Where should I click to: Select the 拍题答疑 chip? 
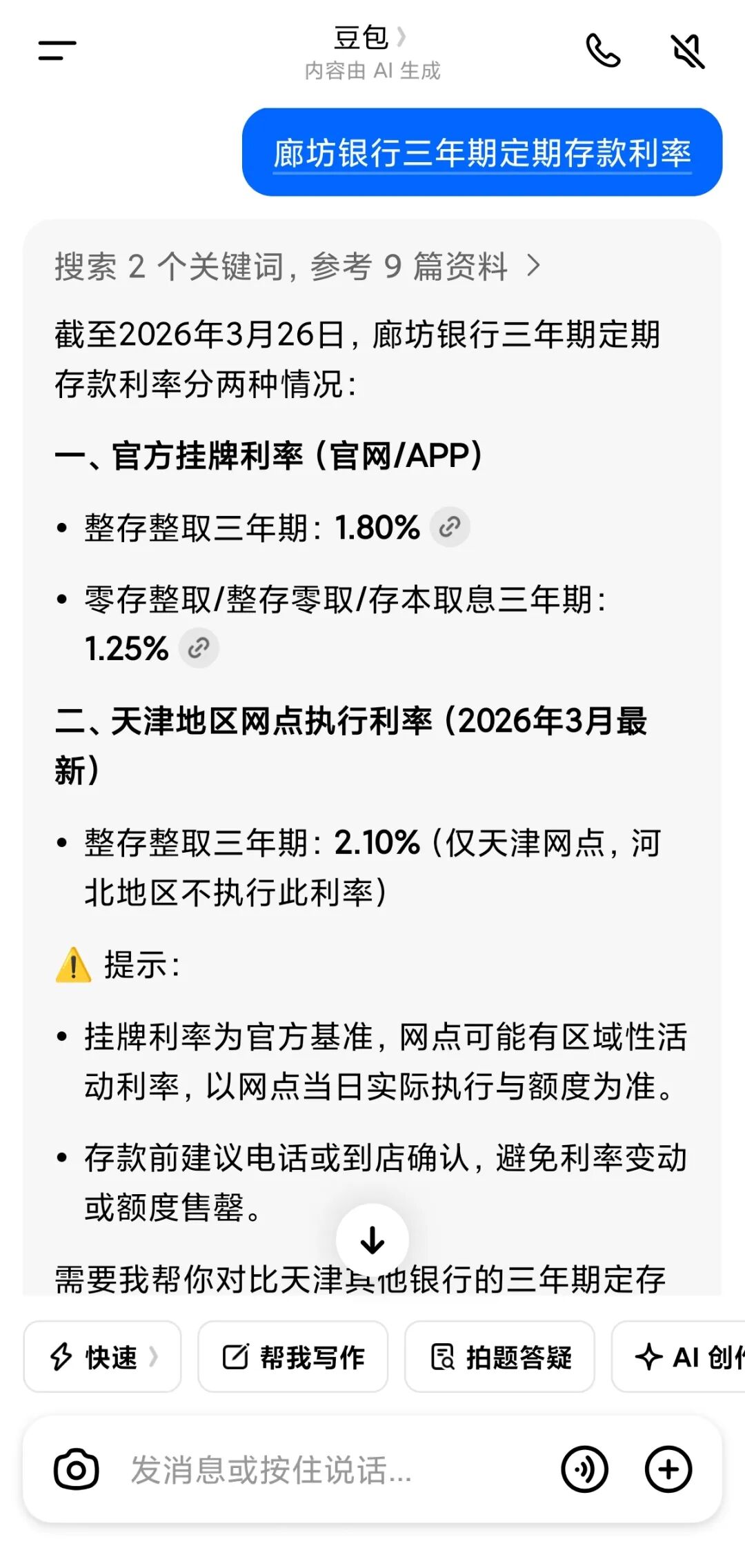500,1357
